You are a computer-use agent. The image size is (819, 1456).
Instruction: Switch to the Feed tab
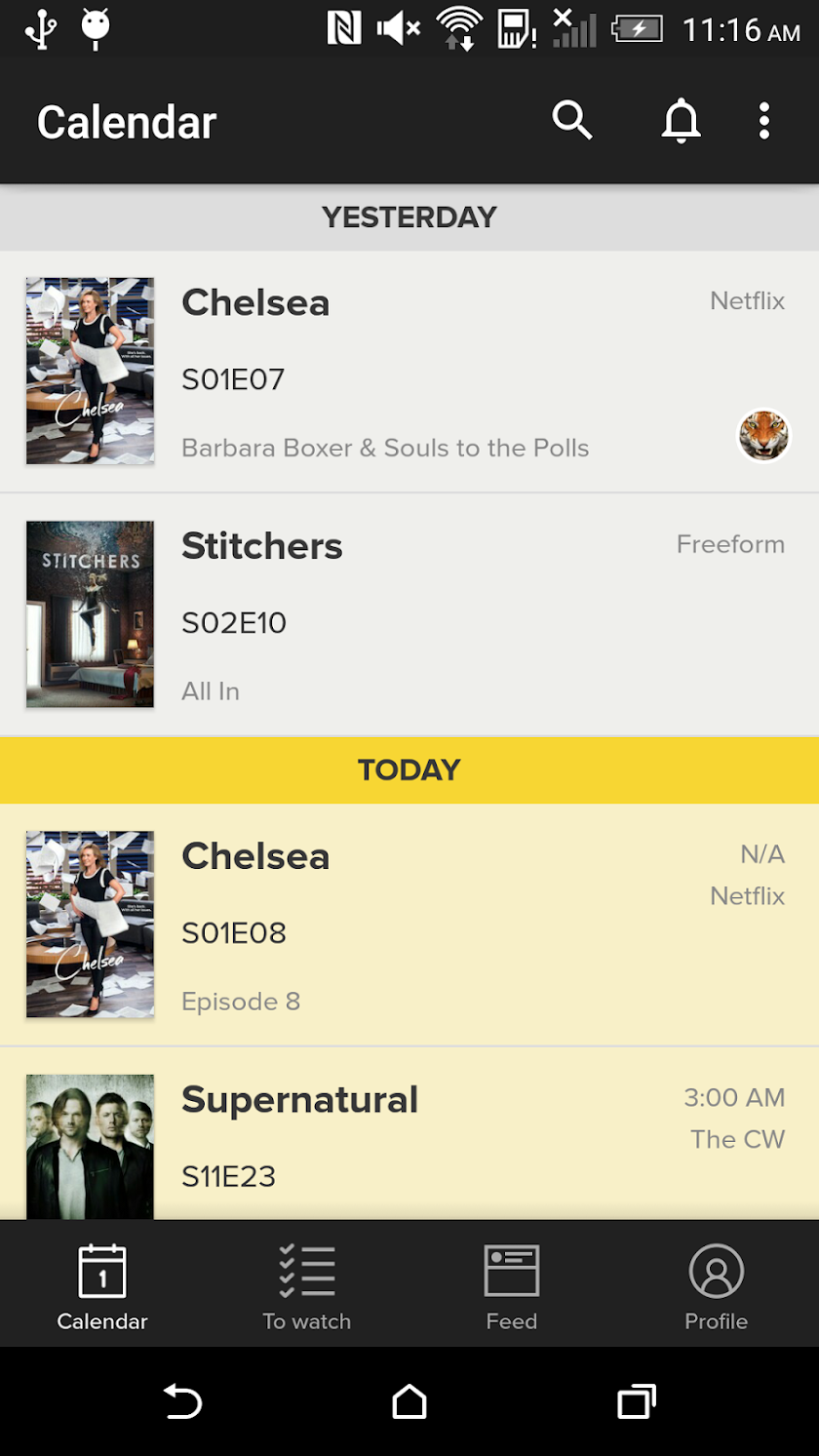(x=512, y=1285)
